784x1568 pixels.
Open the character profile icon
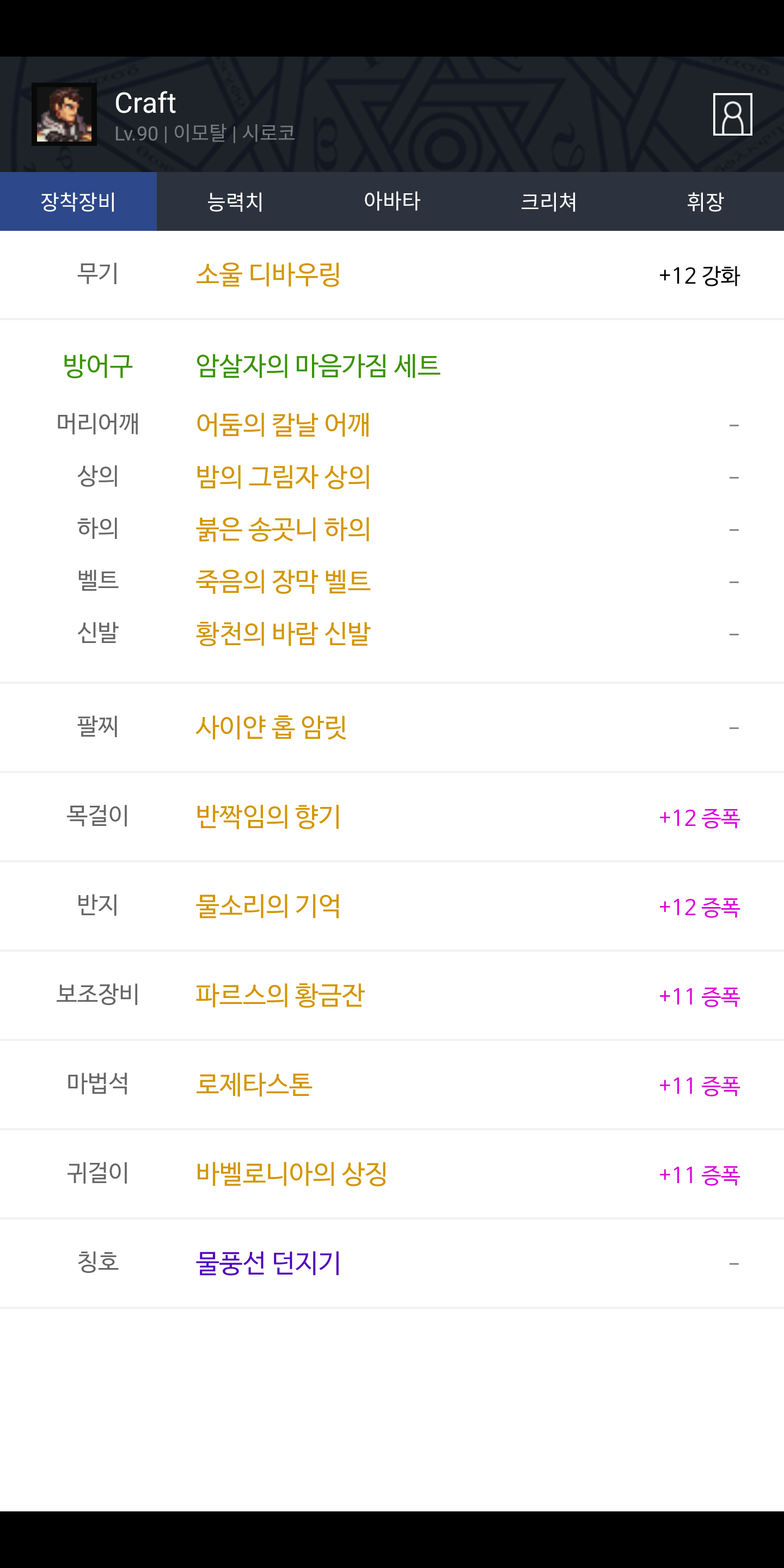(732, 114)
